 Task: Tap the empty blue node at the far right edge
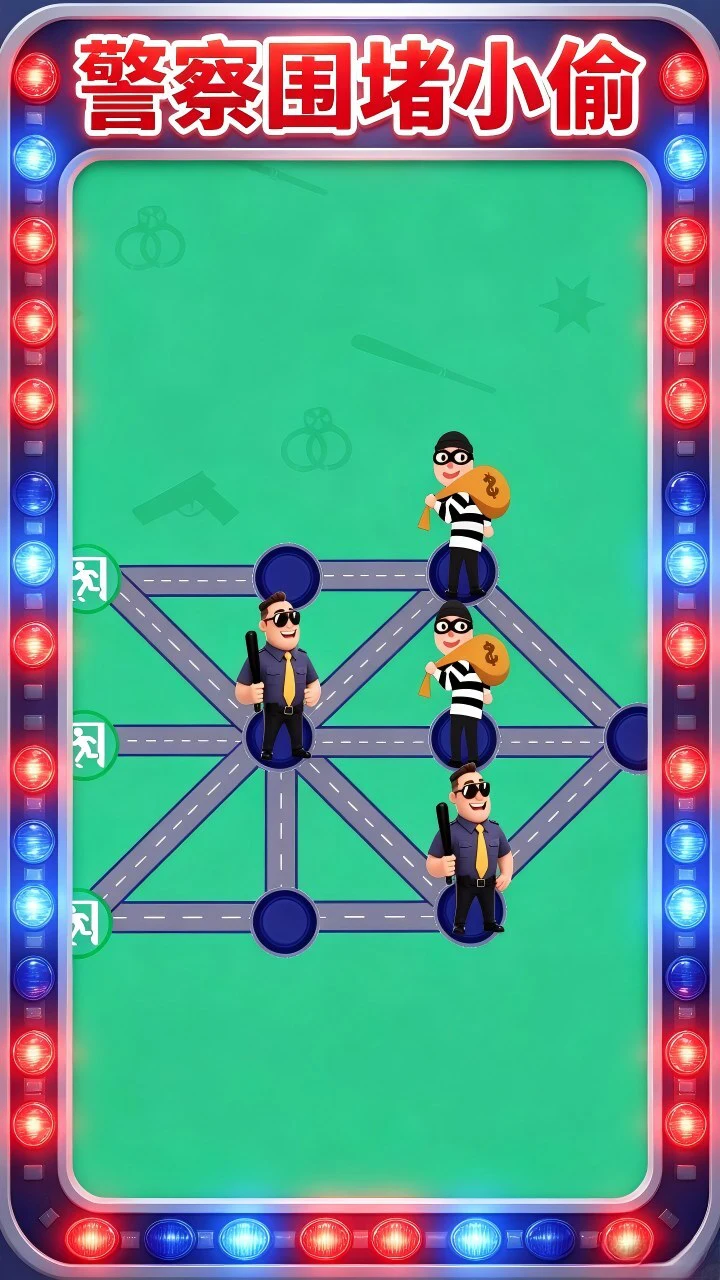628,738
